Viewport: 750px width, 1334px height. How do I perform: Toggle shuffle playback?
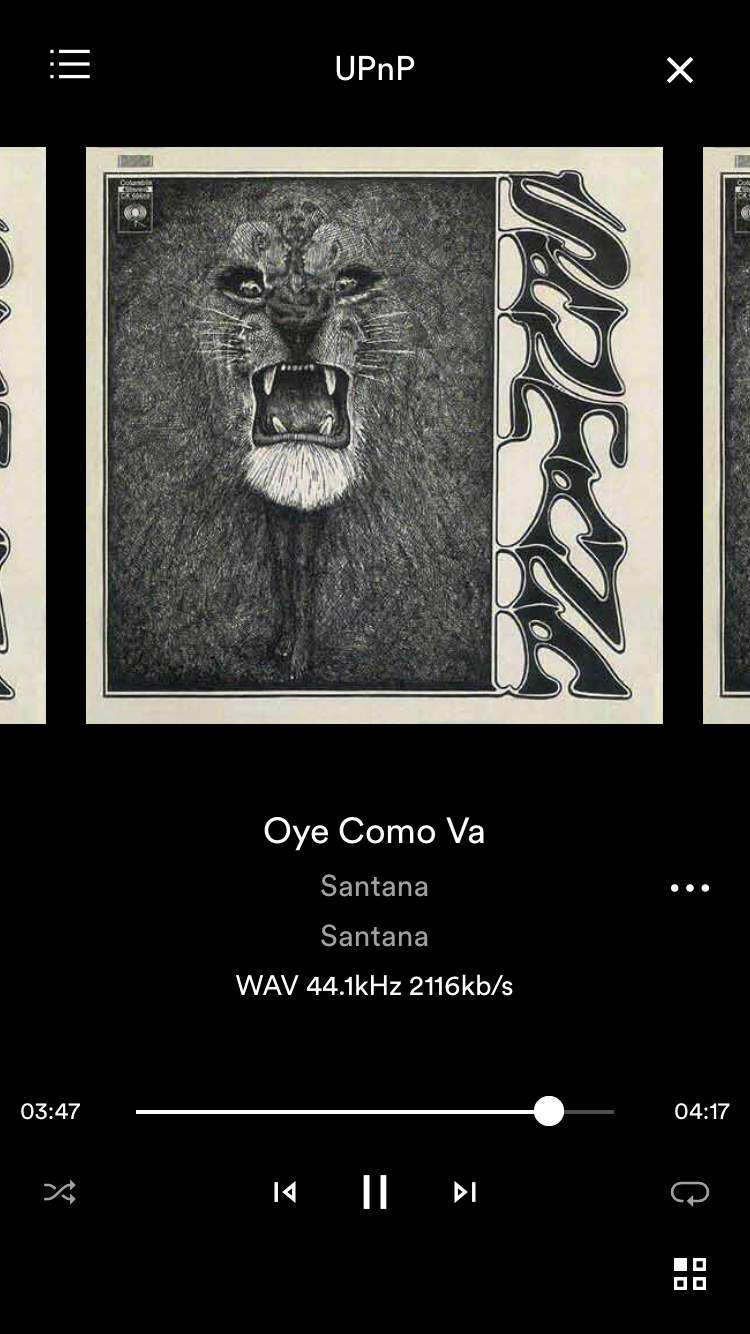coord(60,1192)
